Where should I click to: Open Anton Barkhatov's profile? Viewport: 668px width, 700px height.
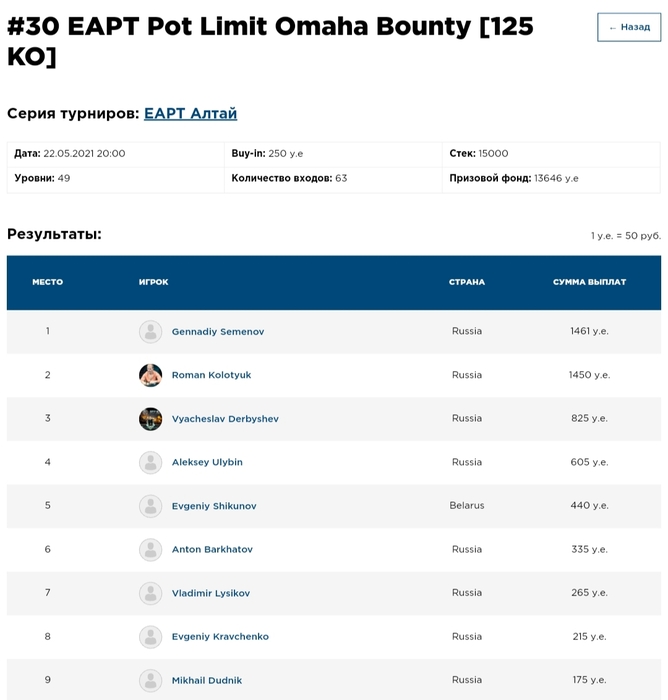212,549
